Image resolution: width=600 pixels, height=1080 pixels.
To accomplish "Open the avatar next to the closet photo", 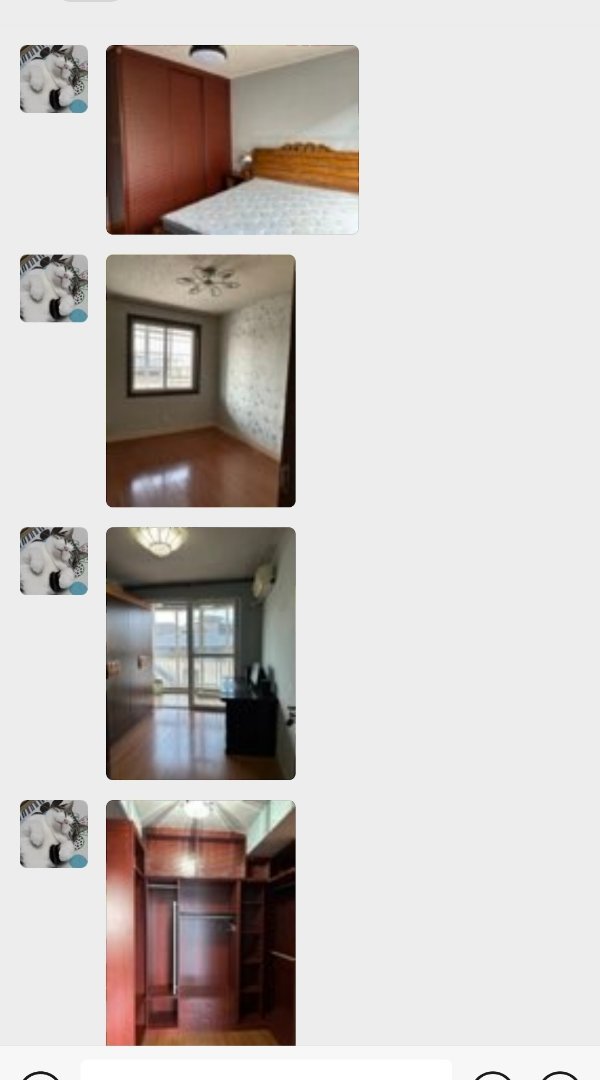I will click(x=54, y=834).
